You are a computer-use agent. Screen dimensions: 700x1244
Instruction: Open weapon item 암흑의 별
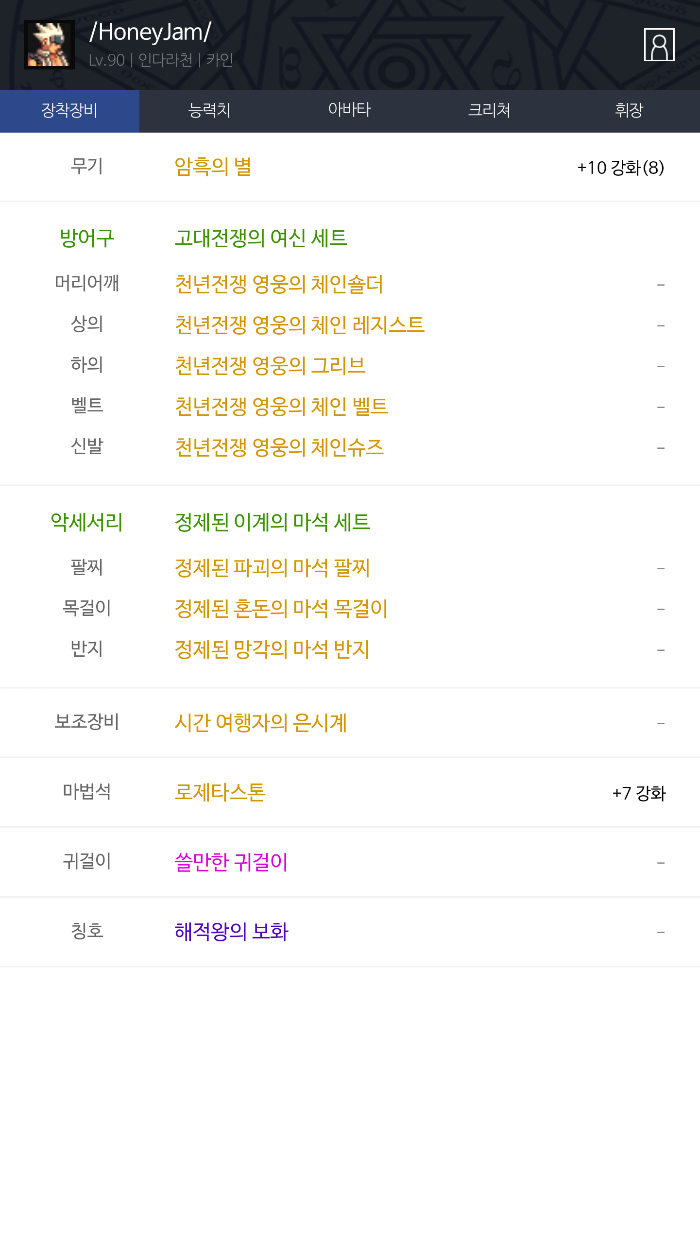[213, 167]
